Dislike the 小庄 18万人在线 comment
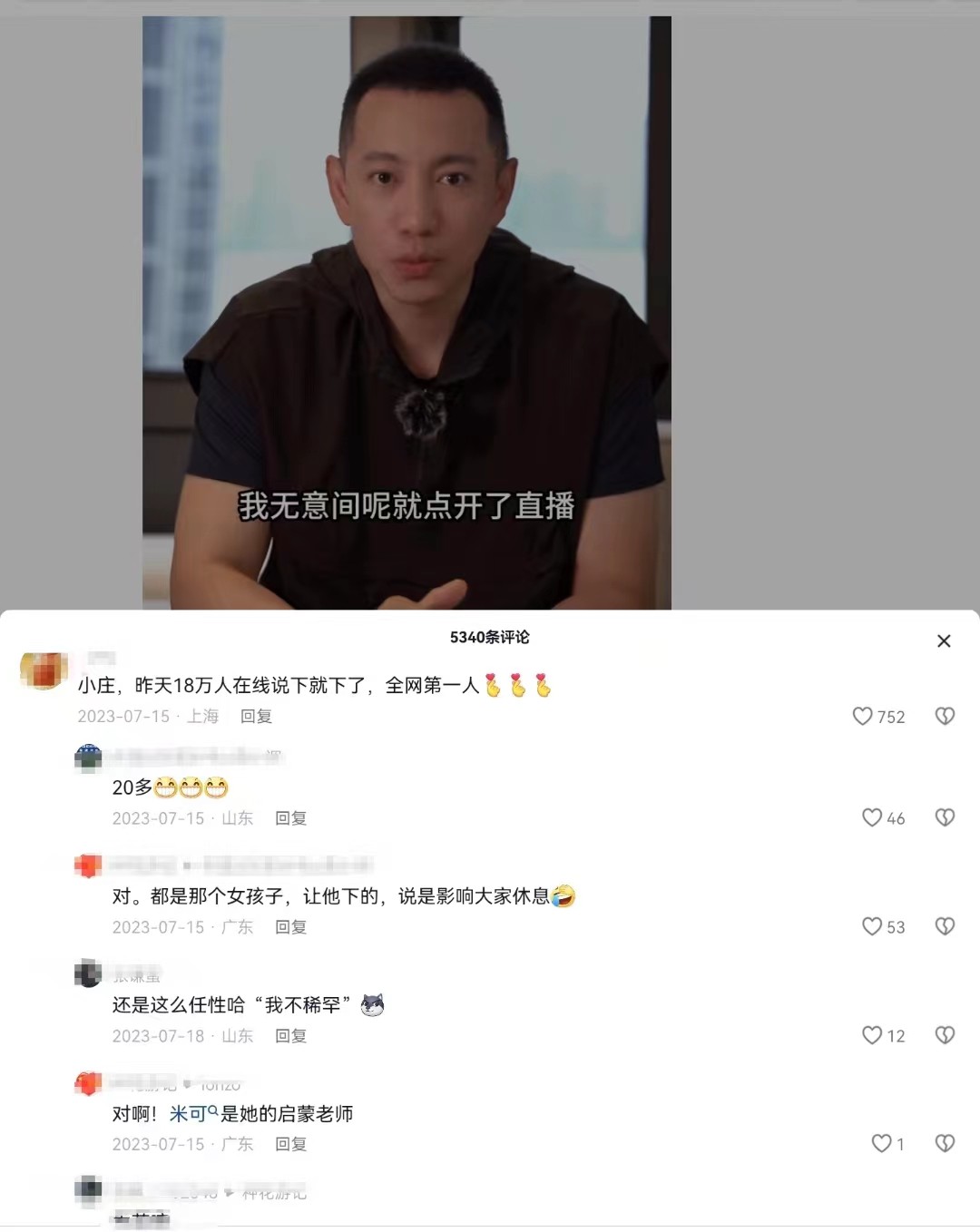Viewport: 980px width, 1232px height. tap(945, 717)
